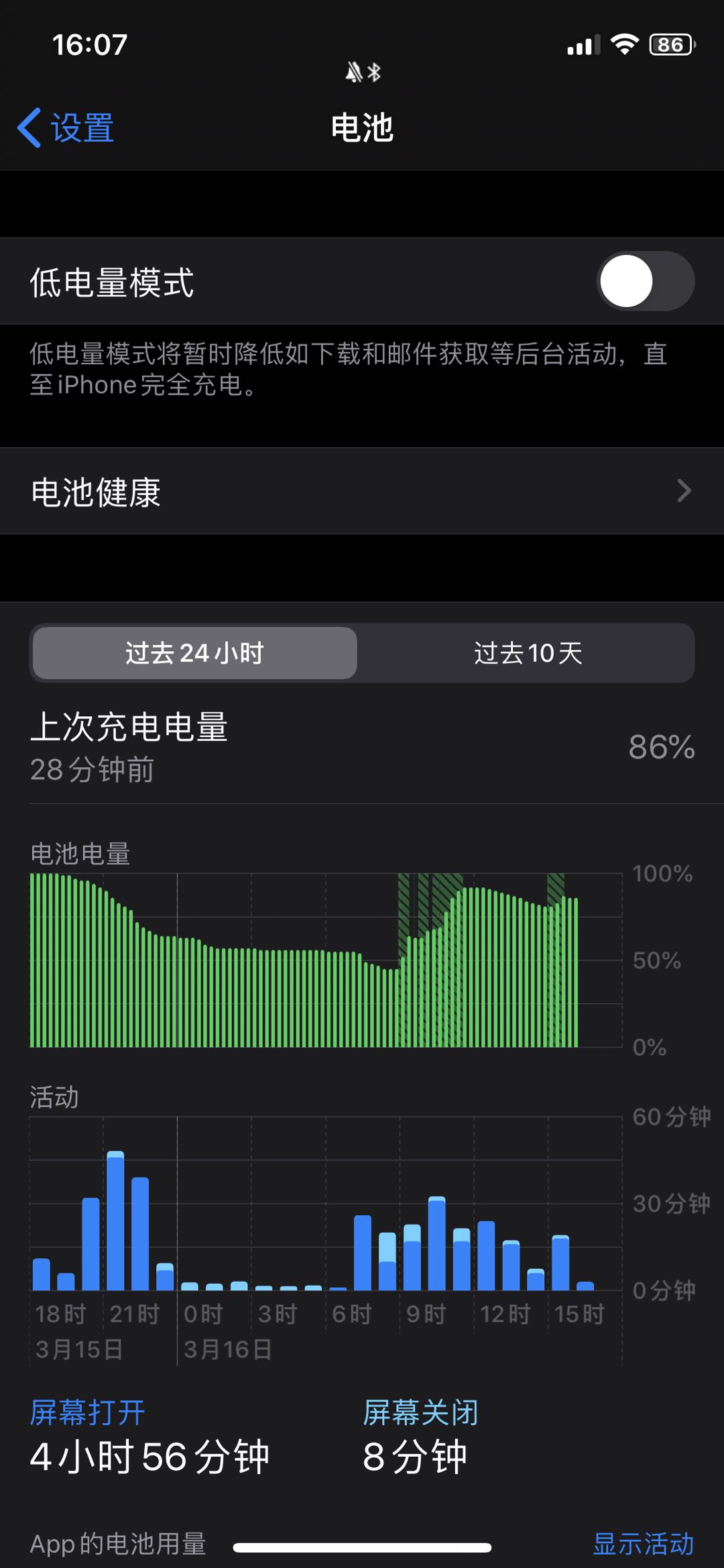This screenshot has width=724, height=1568.
Task: Open 电池健康 settings
Action: coord(362,492)
